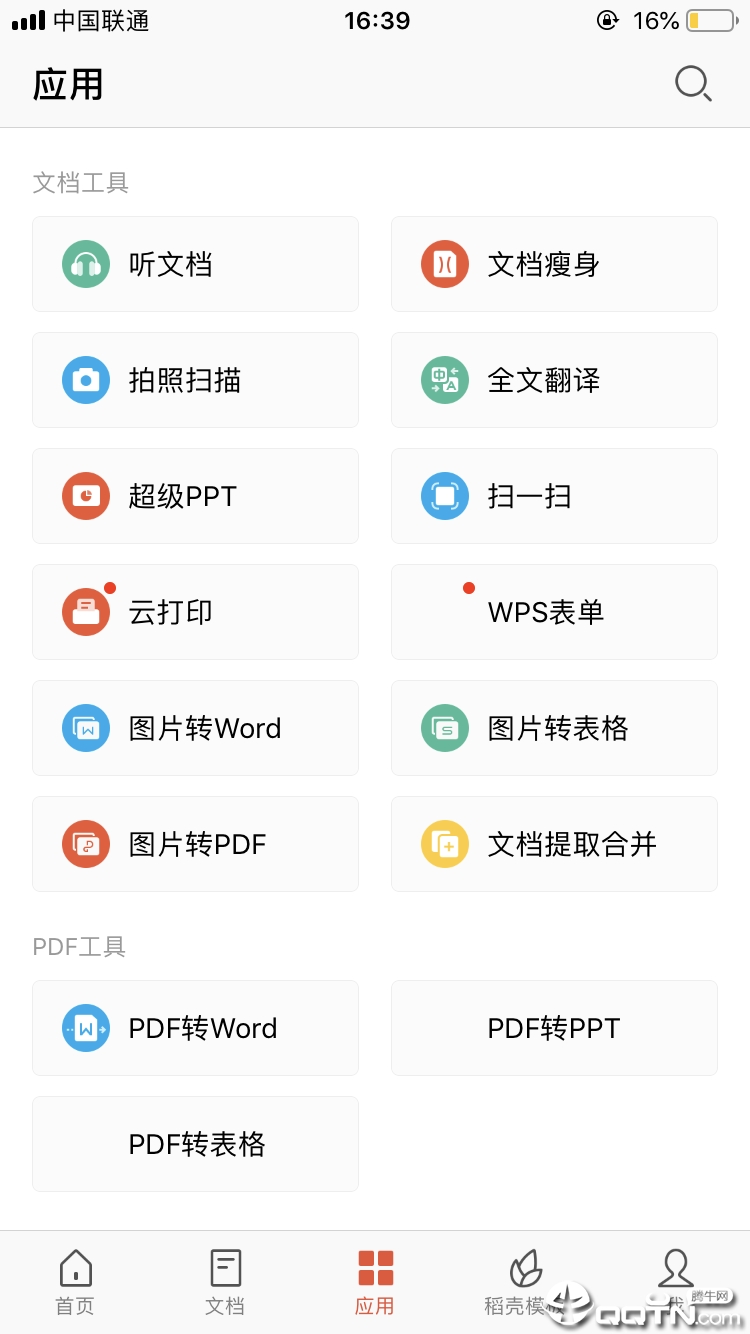Screen dimensions: 750x1334
Task: Launch 拍照扫描 photo scanner
Action: pos(195,380)
